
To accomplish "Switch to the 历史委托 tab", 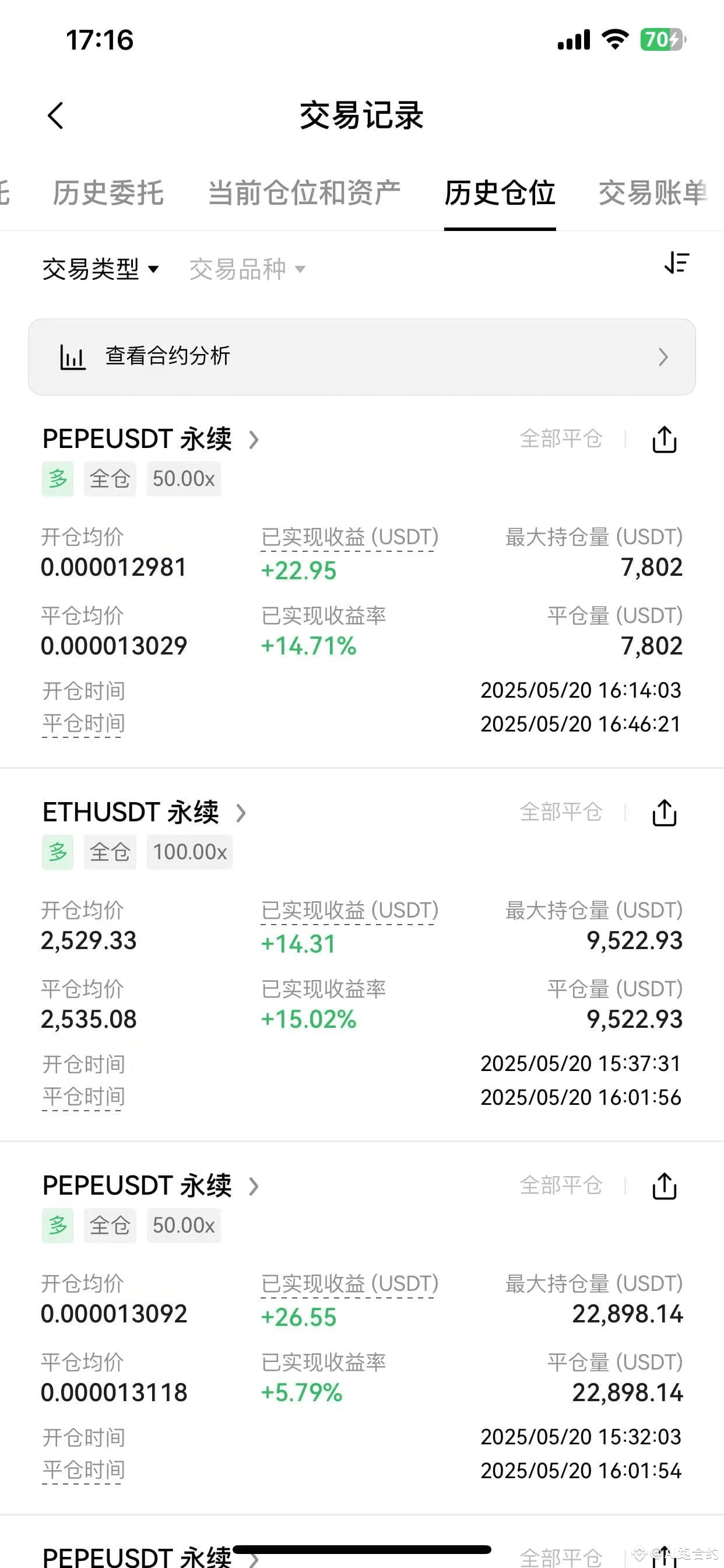I will tap(108, 194).
